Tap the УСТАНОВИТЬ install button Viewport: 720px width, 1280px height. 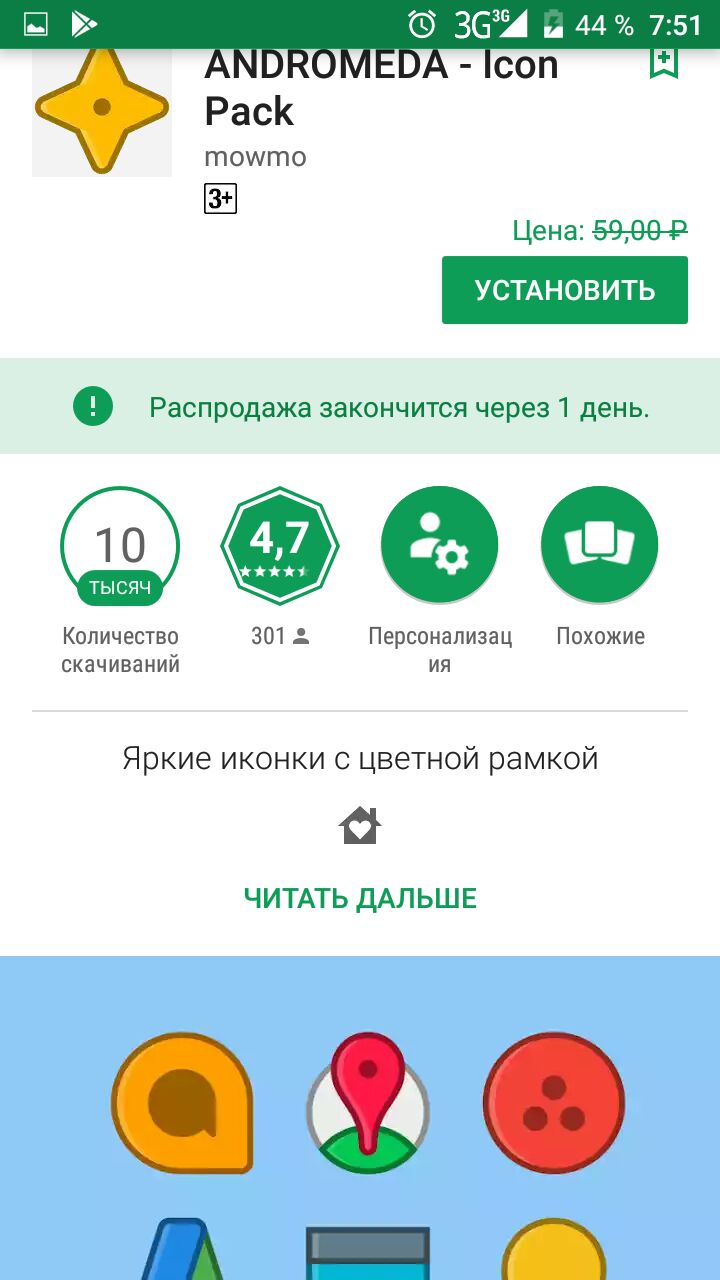click(x=565, y=290)
